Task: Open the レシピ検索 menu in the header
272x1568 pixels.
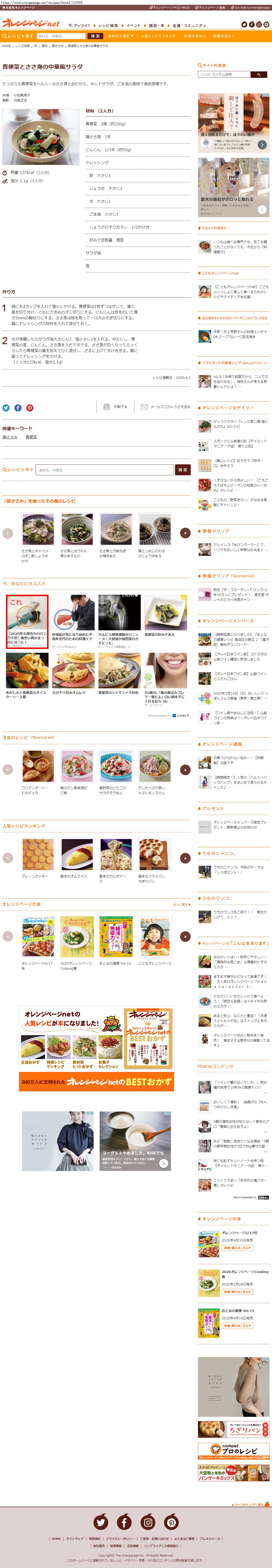Action: click(x=108, y=26)
